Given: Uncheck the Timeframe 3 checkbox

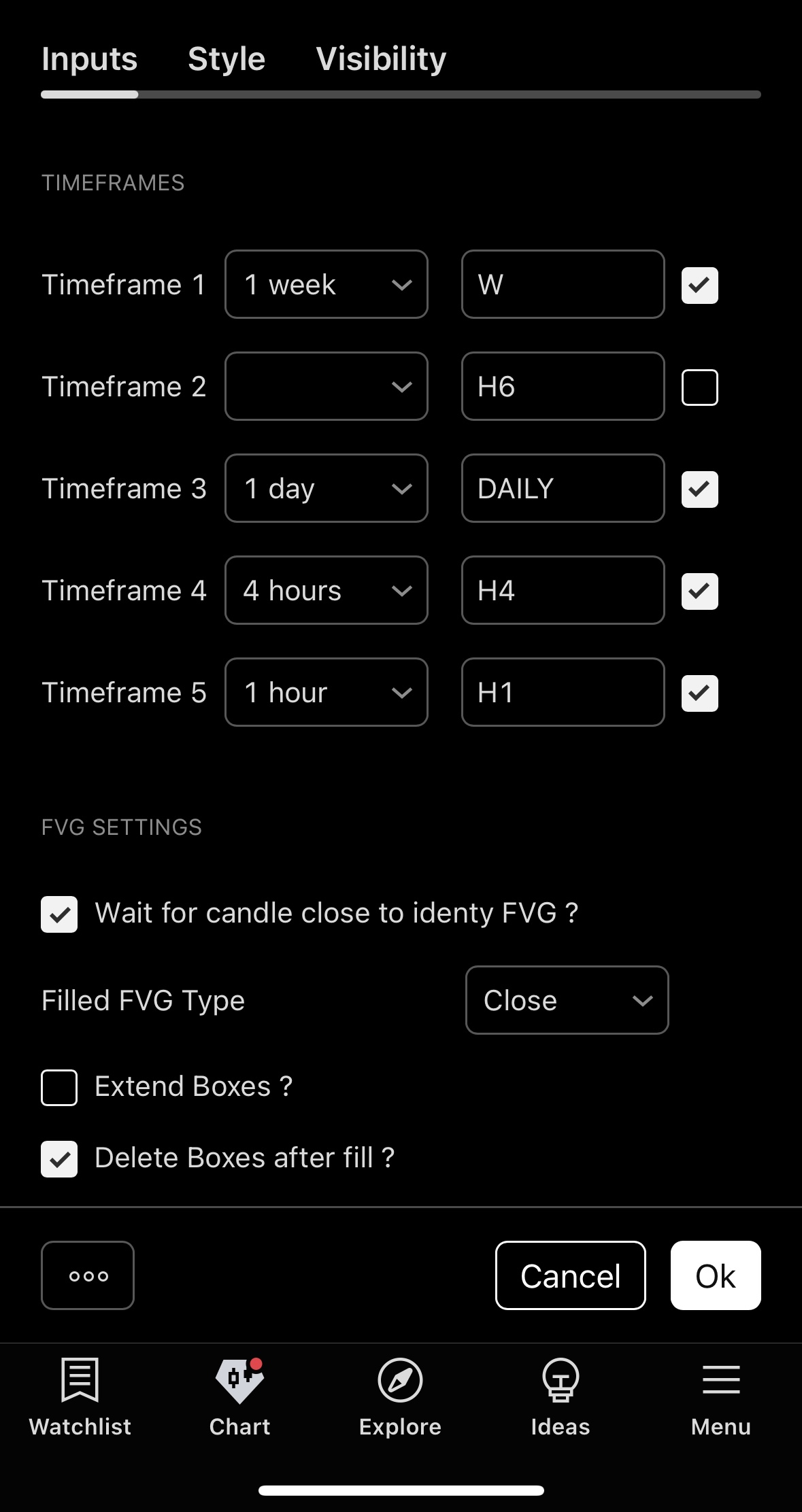Looking at the screenshot, I should tap(699, 489).
